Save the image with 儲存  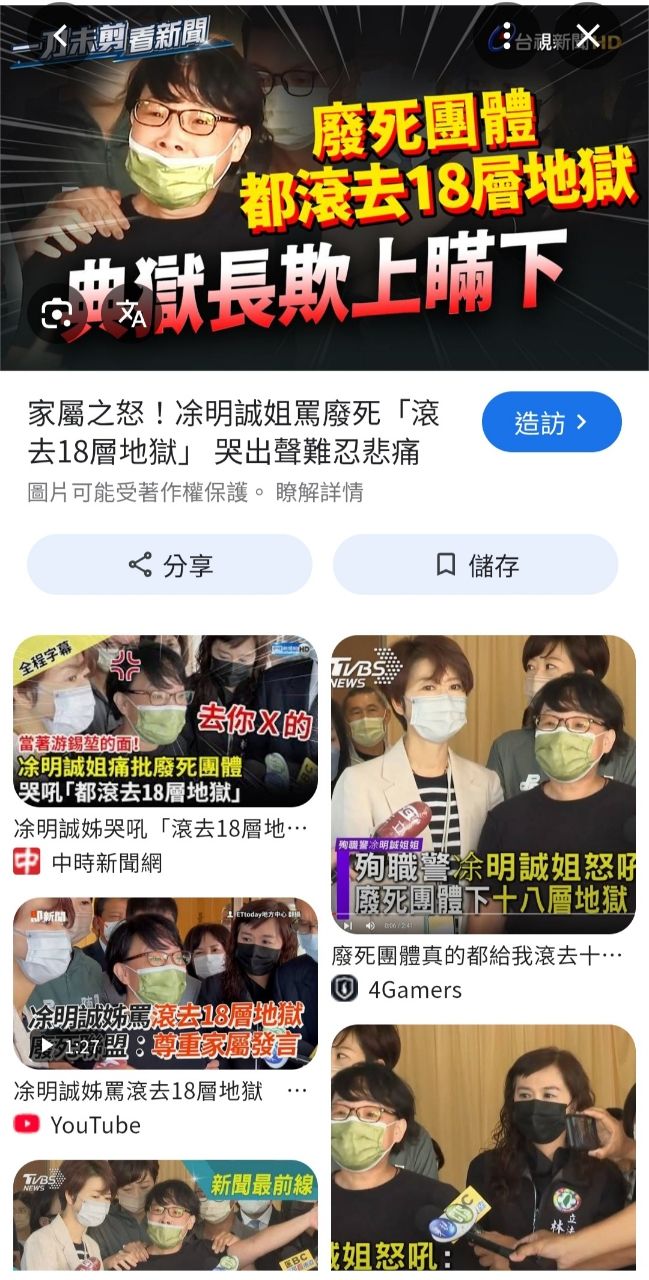click(x=475, y=565)
